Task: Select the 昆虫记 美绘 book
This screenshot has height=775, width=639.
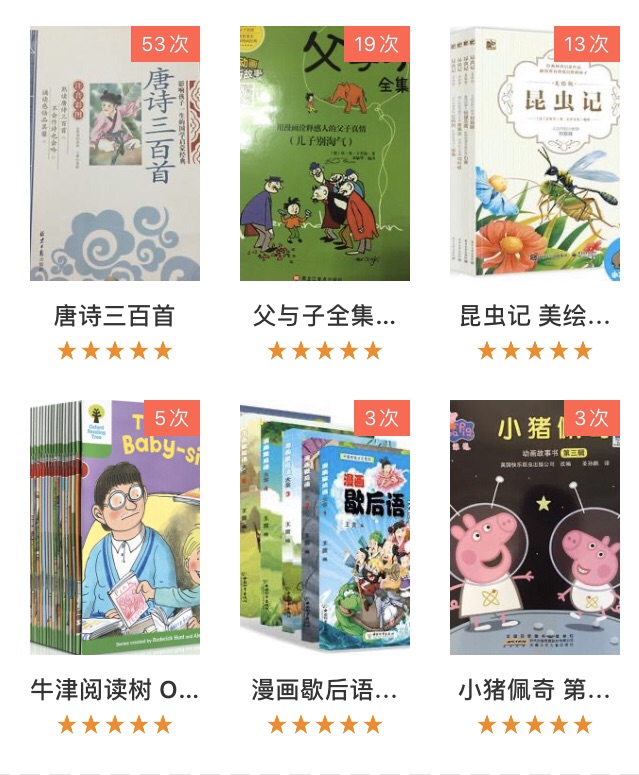Action: click(x=534, y=155)
